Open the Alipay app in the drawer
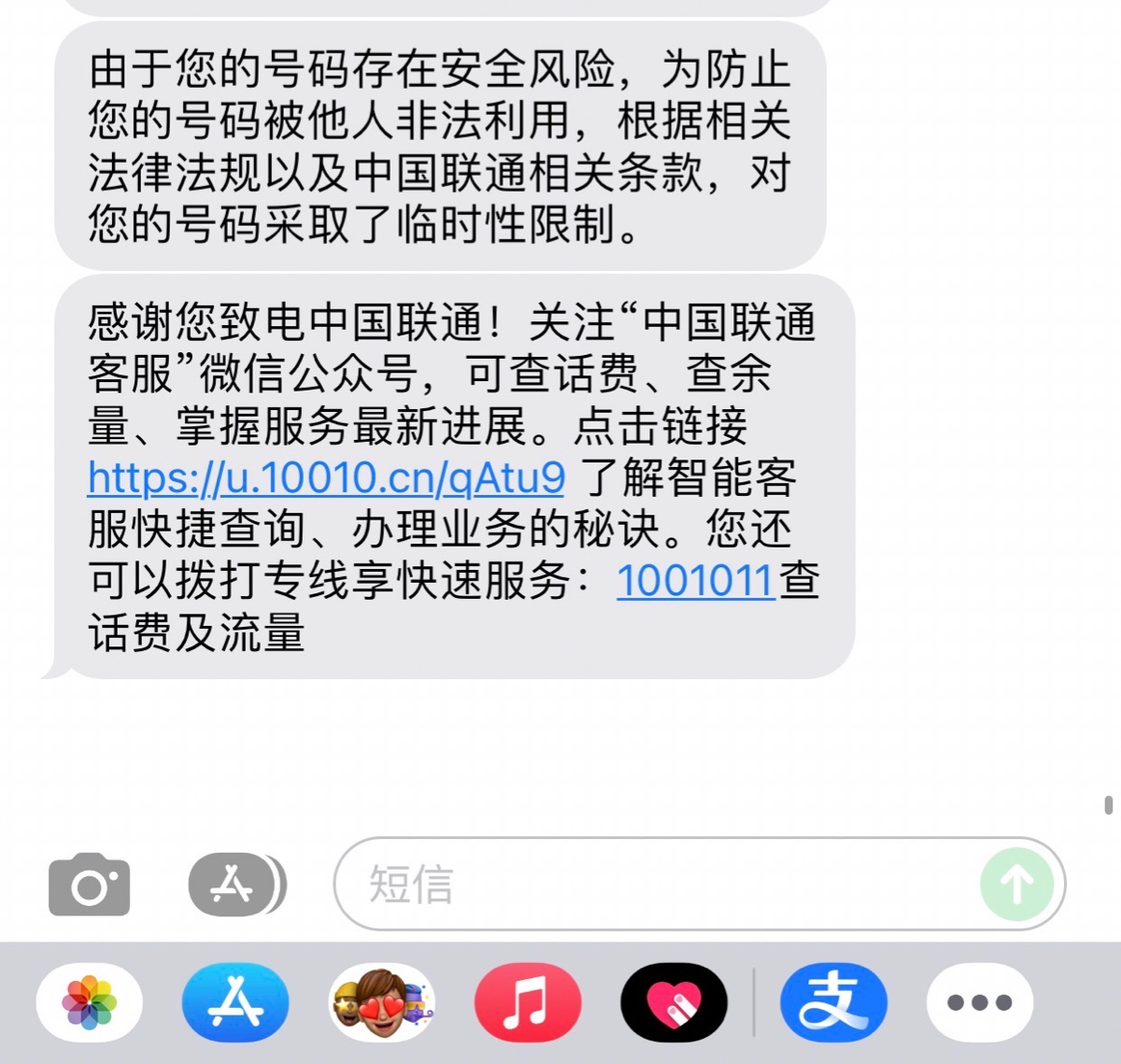Viewport: 1121px width, 1064px height. click(x=833, y=1002)
